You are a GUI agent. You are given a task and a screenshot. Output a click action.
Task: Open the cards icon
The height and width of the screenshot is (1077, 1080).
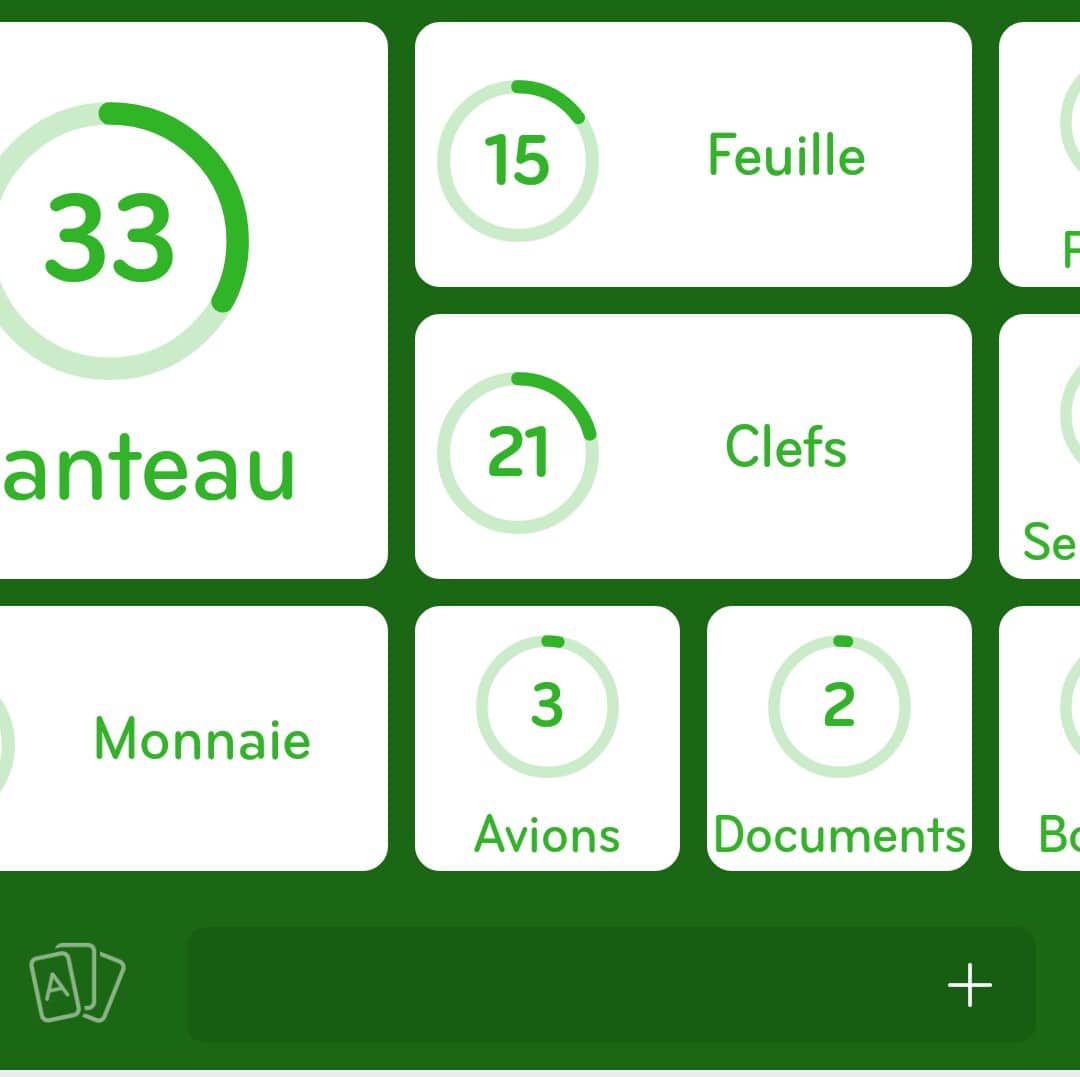(77, 983)
